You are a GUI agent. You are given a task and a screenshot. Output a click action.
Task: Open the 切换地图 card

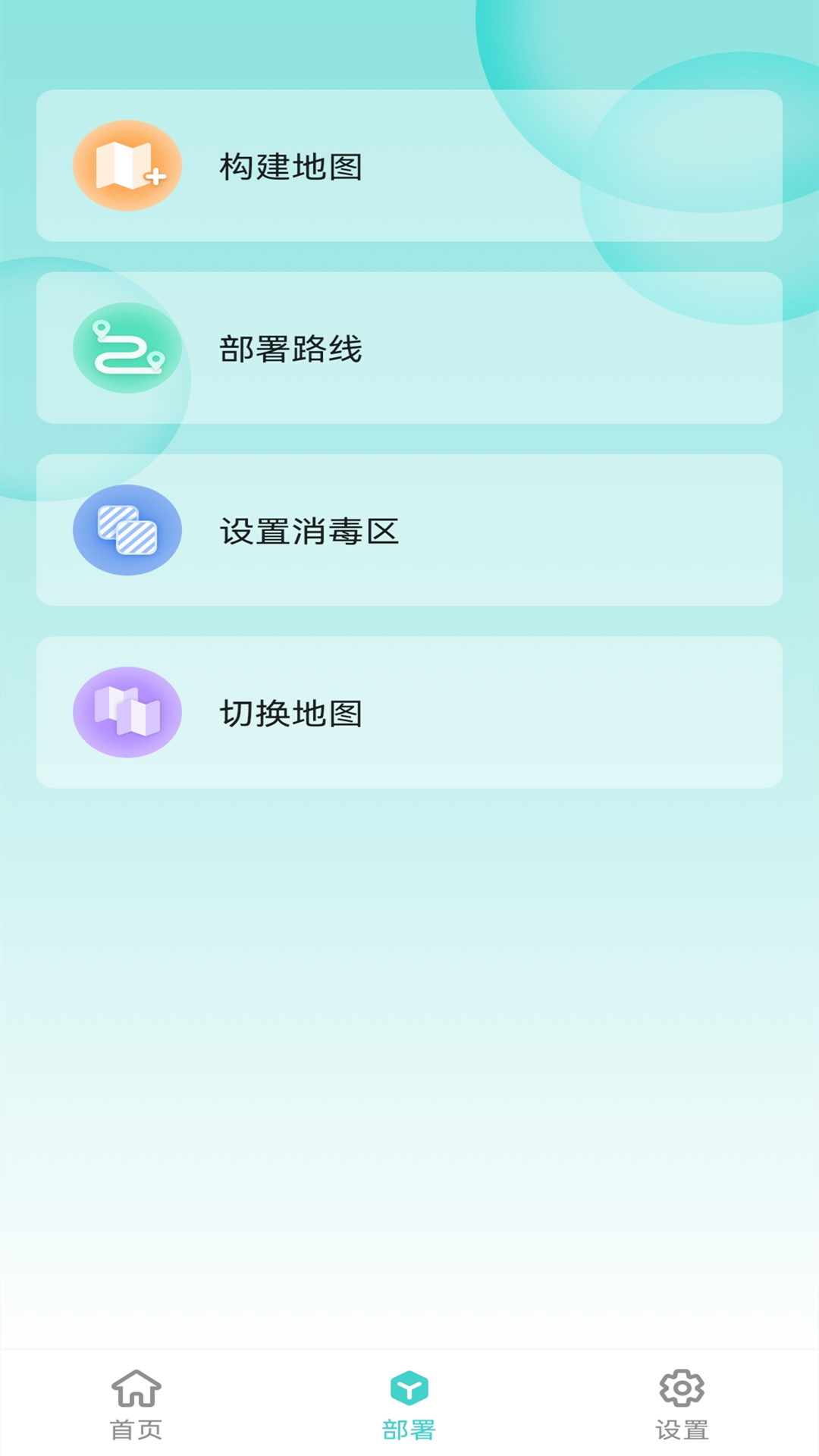pos(409,711)
